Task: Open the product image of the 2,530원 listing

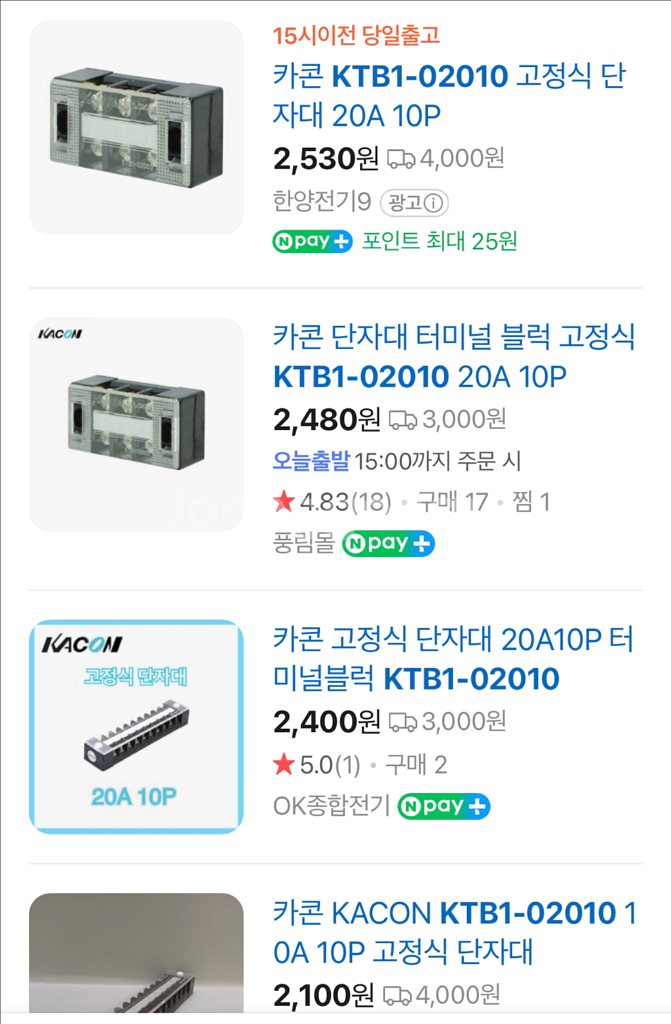Action: coord(136,128)
